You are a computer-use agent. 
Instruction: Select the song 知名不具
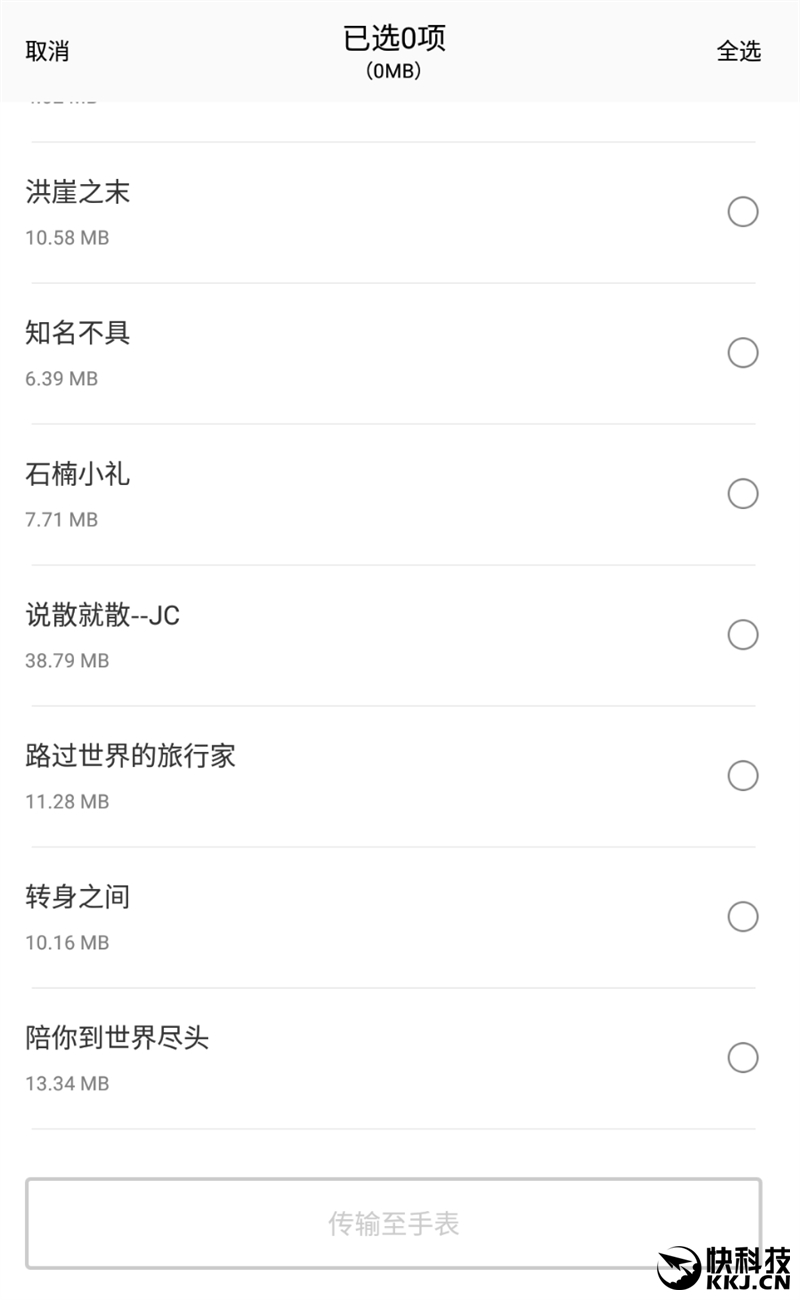point(742,353)
